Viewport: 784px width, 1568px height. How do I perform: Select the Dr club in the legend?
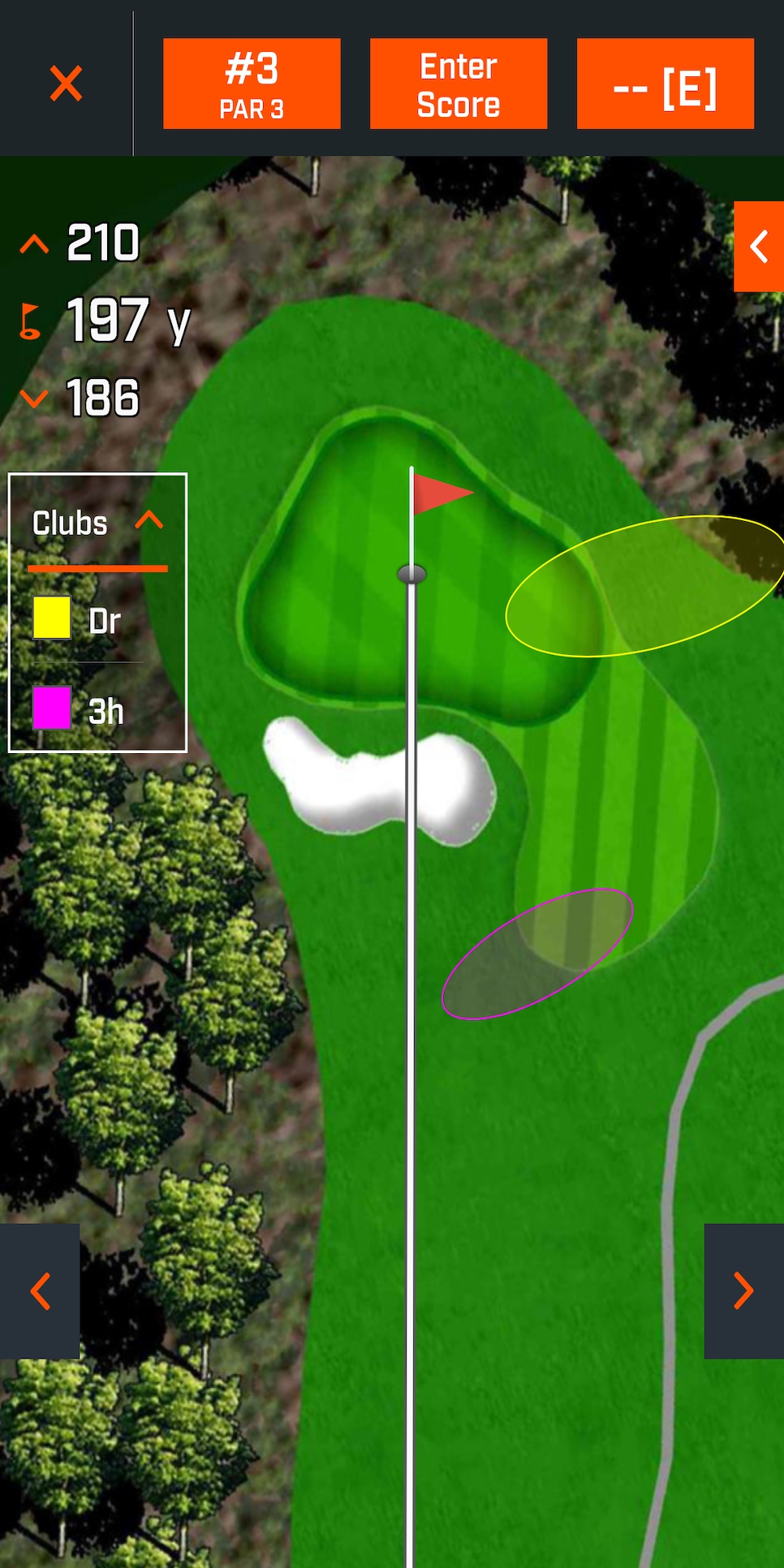point(78,619)
